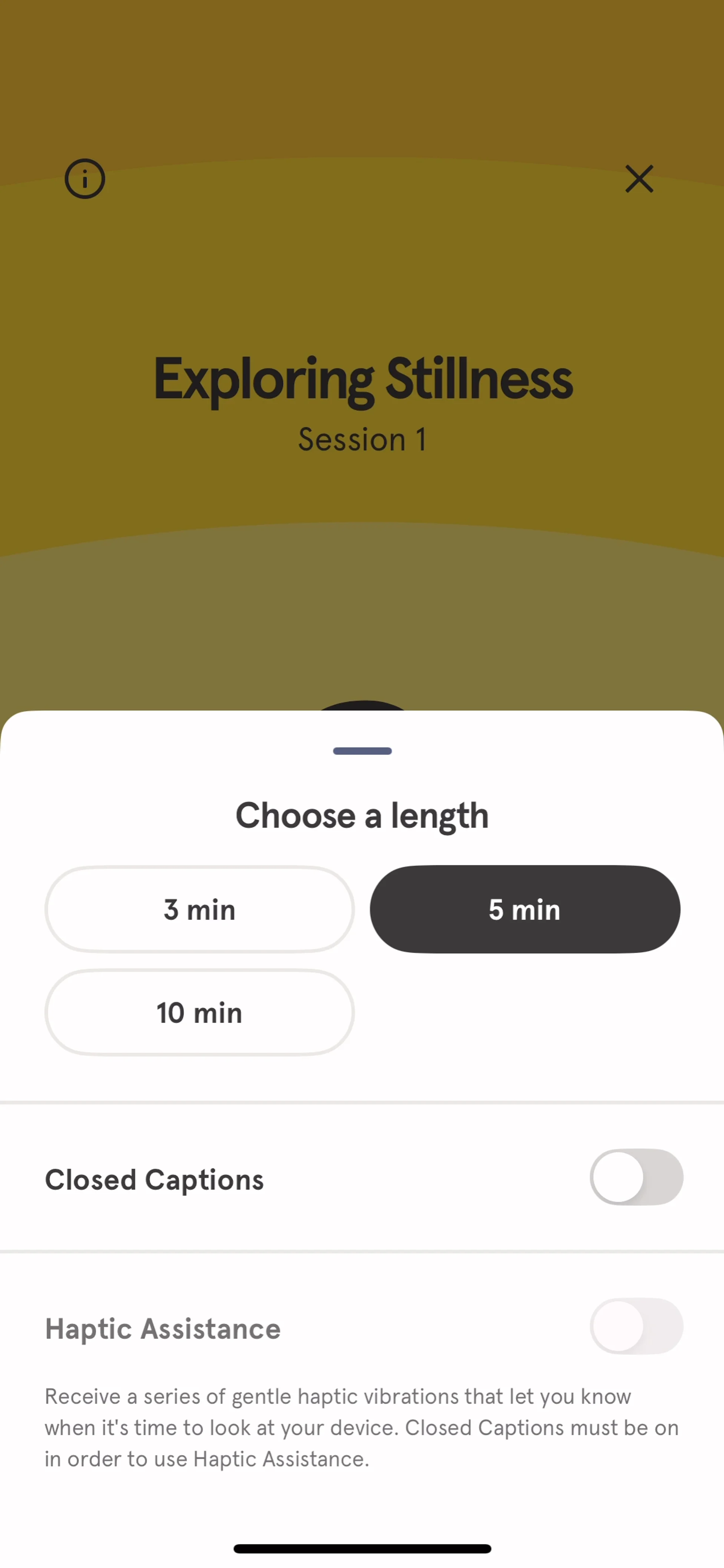This screenshot has width=724, height=1568.
Task: Toggle the Haptic Assistance switch
Action: pos(636,1326)
